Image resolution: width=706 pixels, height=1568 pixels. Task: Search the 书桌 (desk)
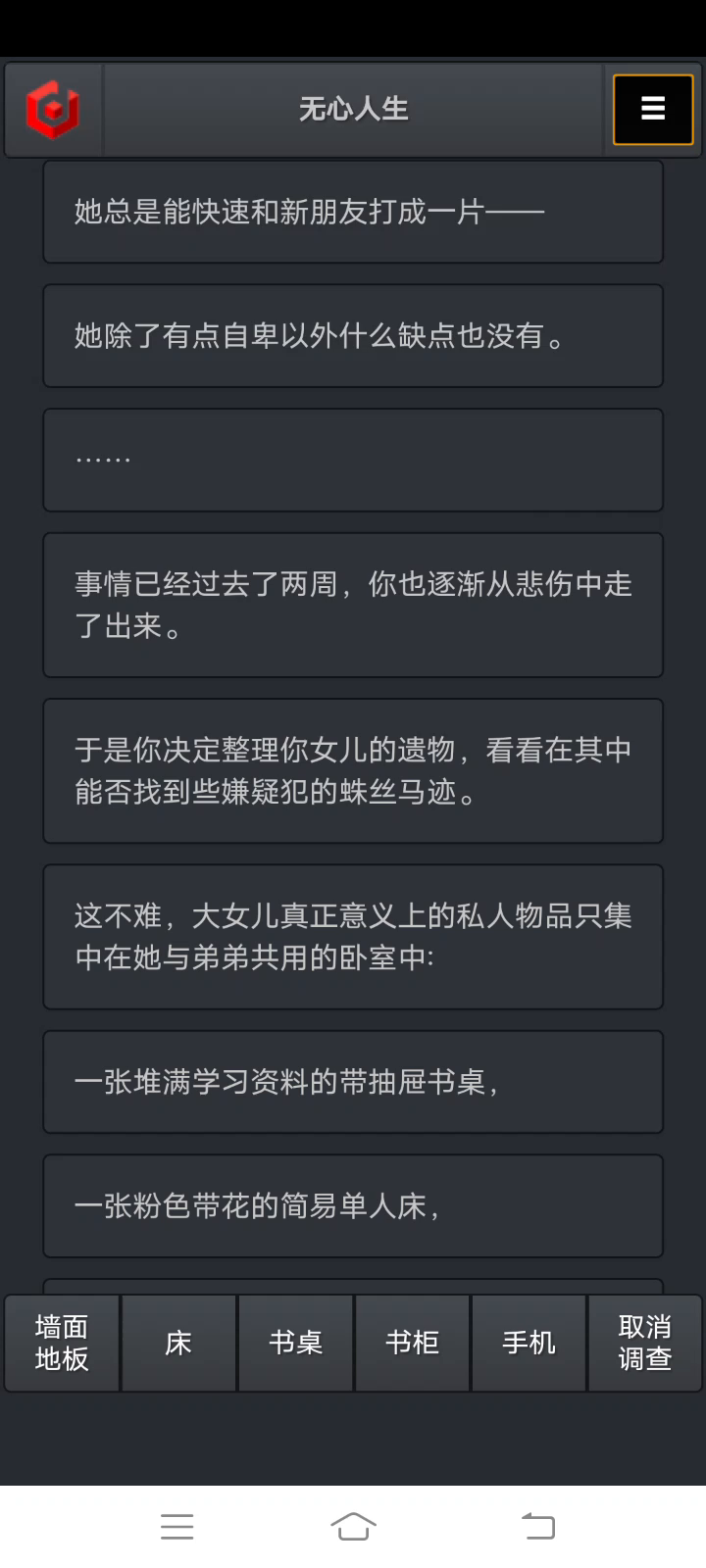[x=294, y=1343]
